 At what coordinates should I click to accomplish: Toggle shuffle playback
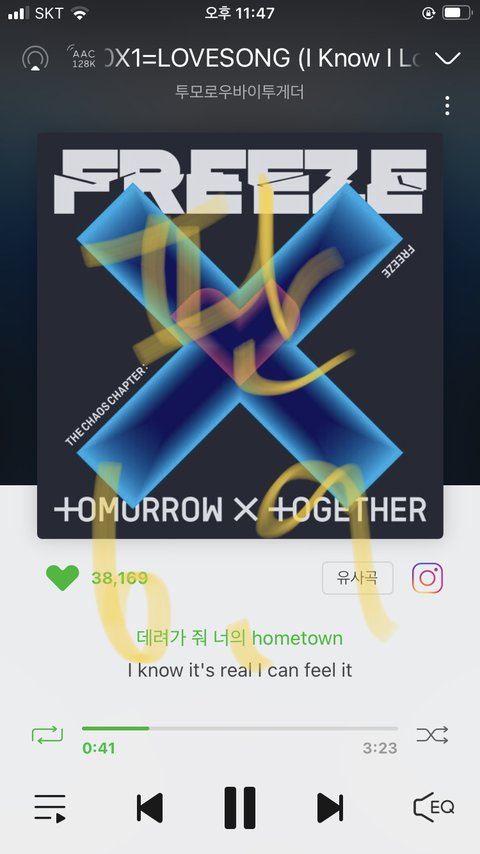click(x=432, y=735)
